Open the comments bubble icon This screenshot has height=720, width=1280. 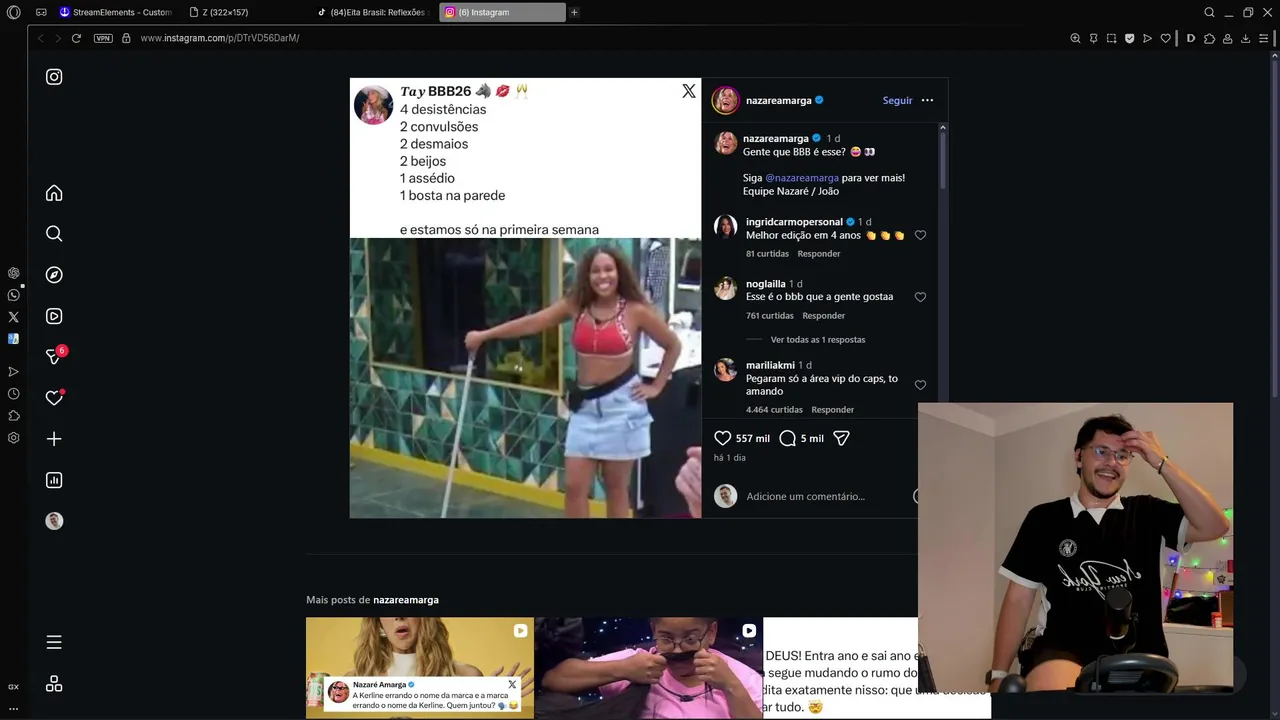[x=787, y=438]
